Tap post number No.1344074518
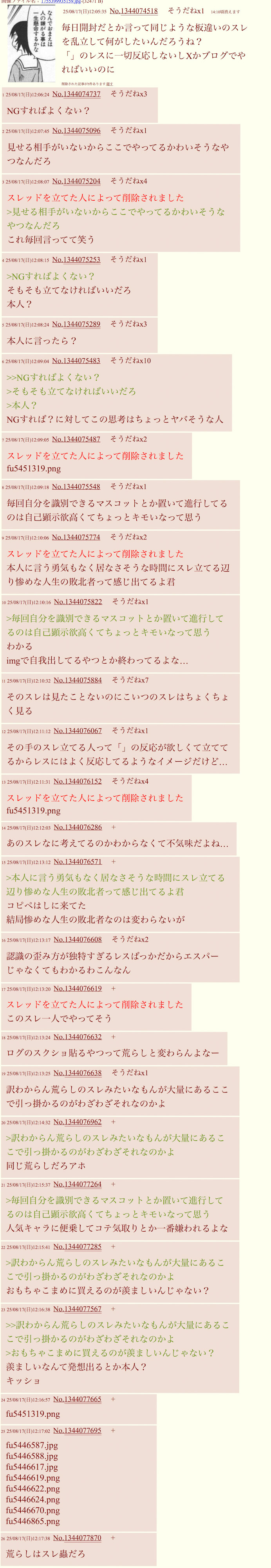This screenshot has width=271, height=1568. [x=133, y=11]
